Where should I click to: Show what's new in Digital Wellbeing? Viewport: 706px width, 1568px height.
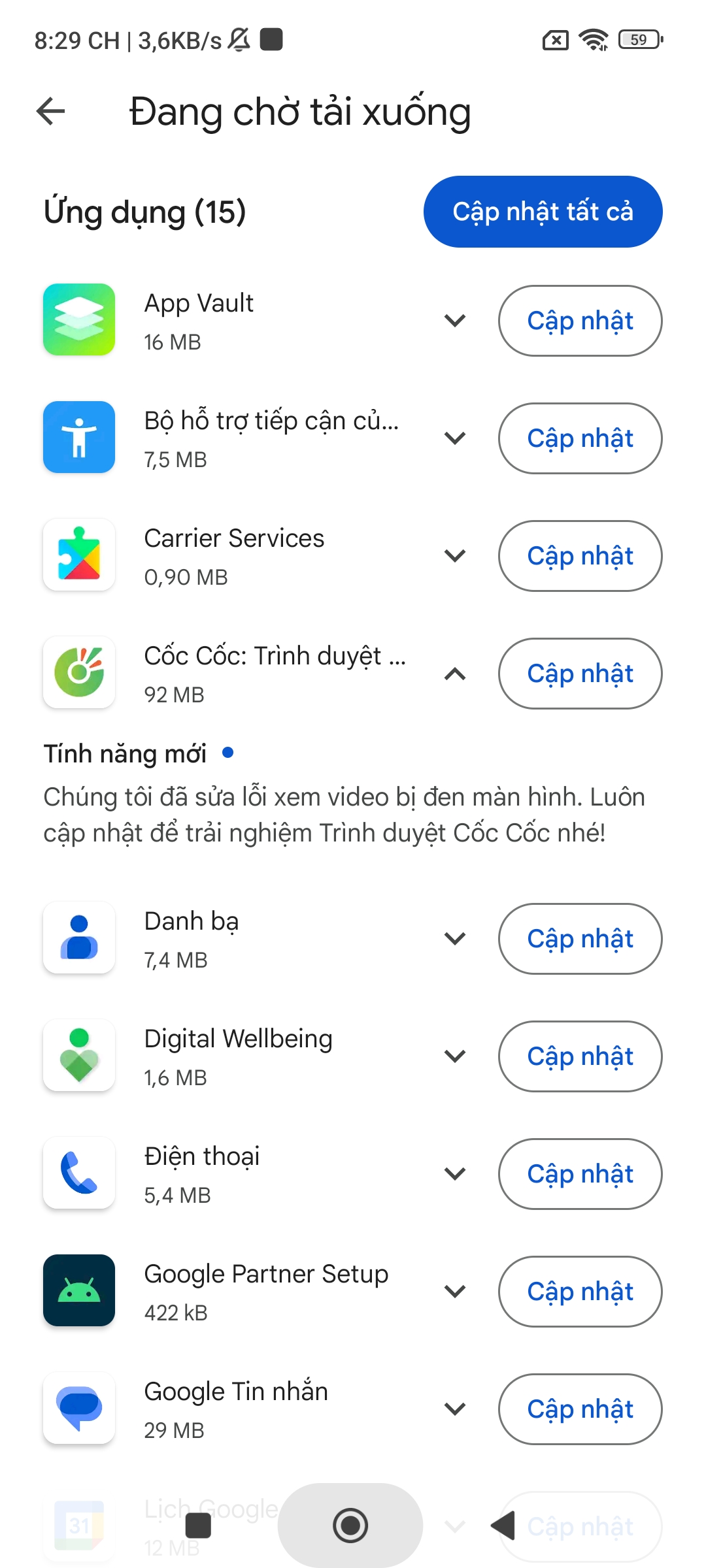click(455, 1056)
